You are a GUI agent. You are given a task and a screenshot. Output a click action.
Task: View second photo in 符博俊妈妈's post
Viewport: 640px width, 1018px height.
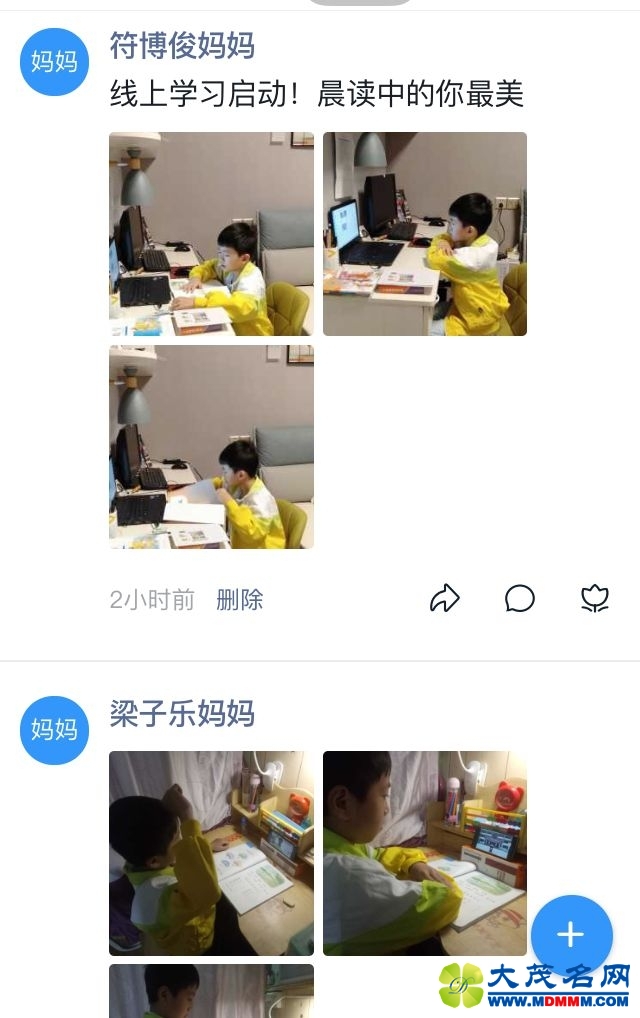[425, 234]
